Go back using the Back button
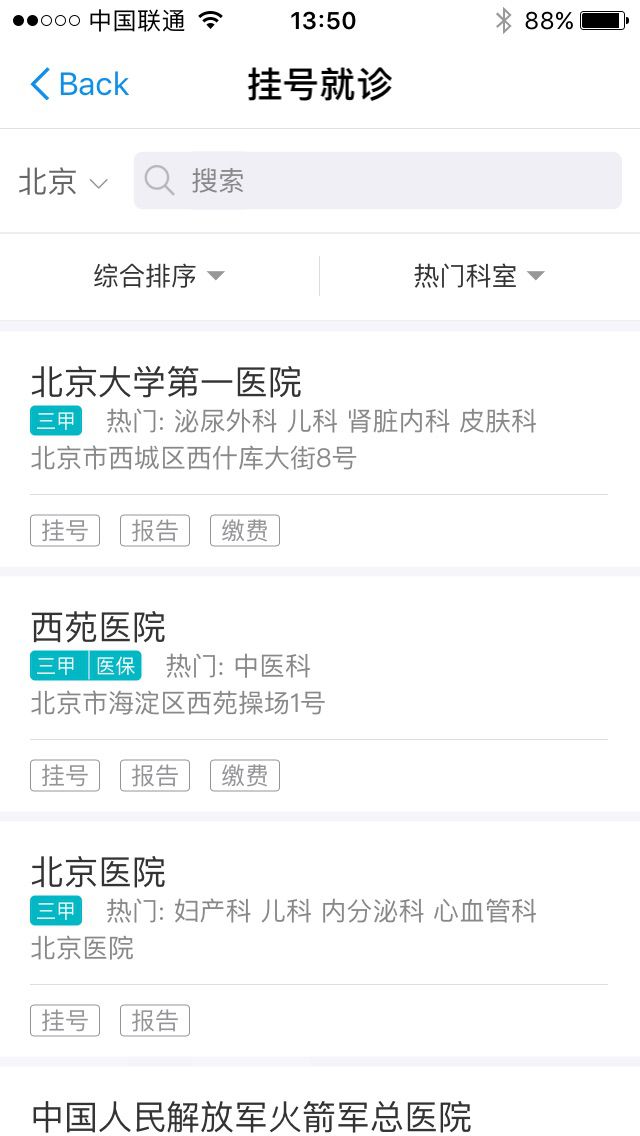640x1136 pixels. coord(80,85)
